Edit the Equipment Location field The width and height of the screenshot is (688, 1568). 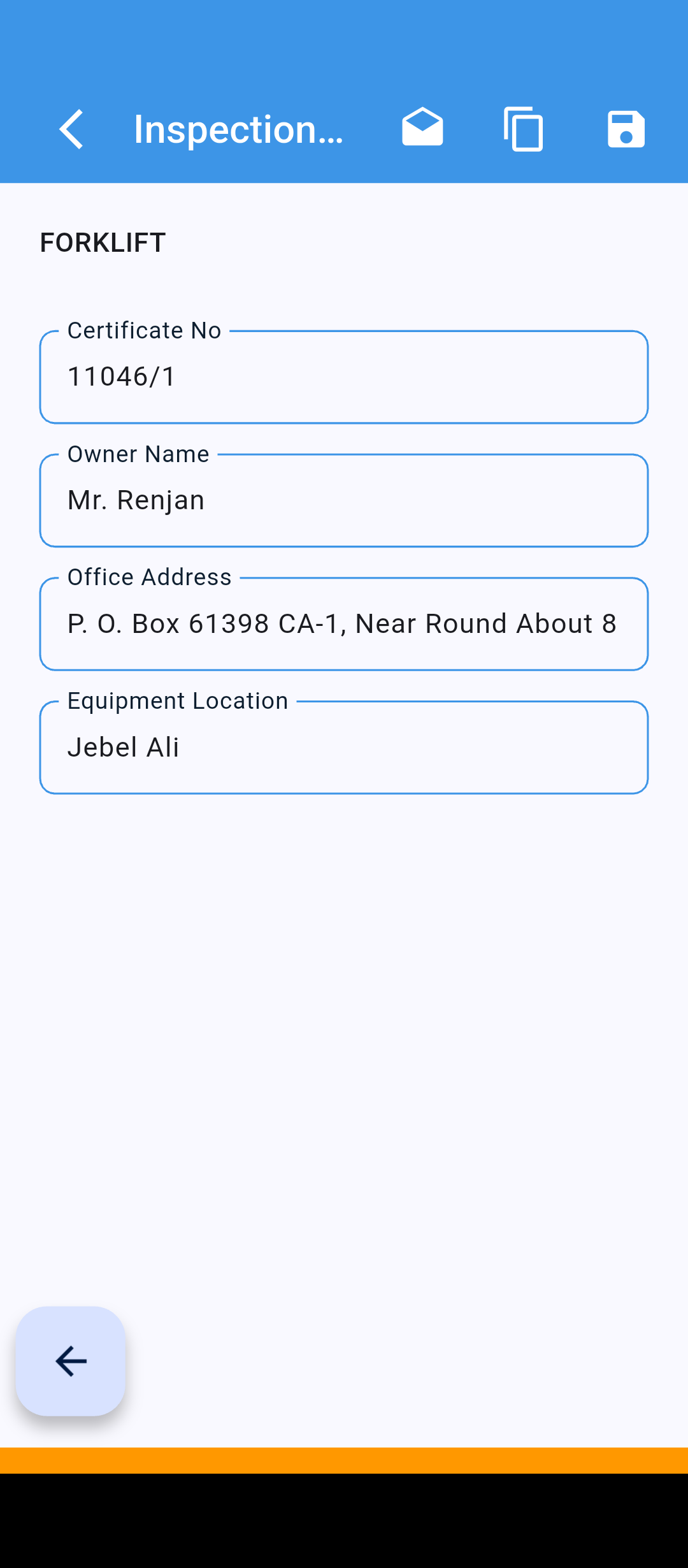point(344,748)
